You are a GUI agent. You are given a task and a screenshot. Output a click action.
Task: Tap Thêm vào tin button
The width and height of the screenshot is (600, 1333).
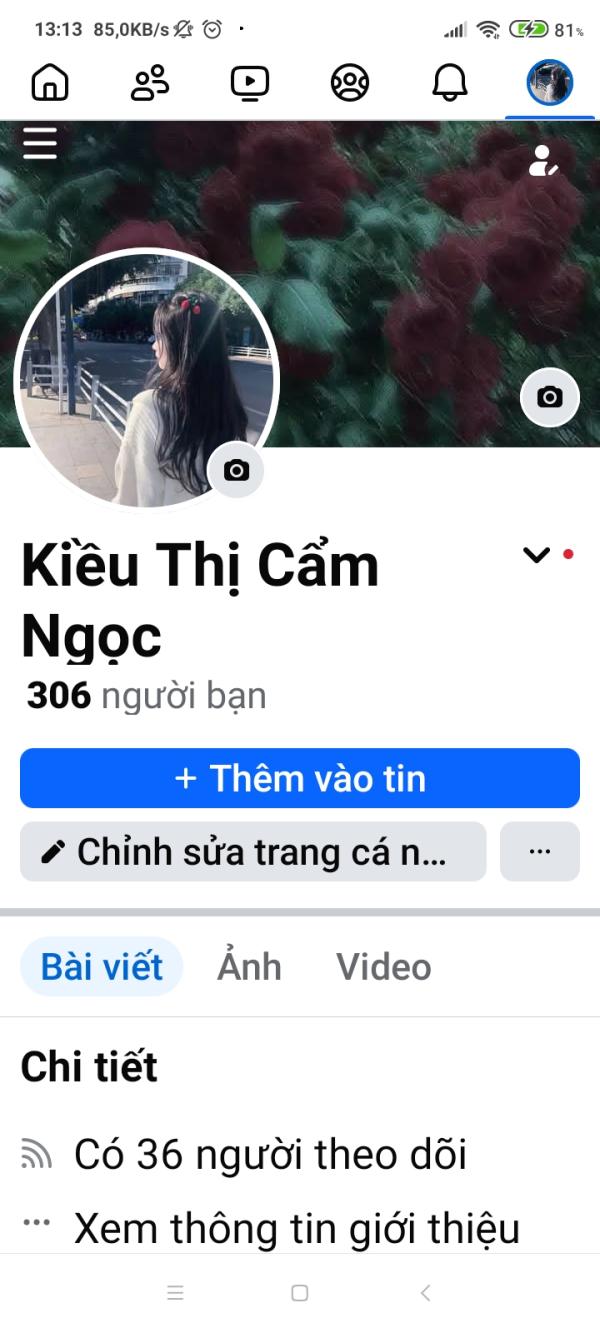coord(300,778)
